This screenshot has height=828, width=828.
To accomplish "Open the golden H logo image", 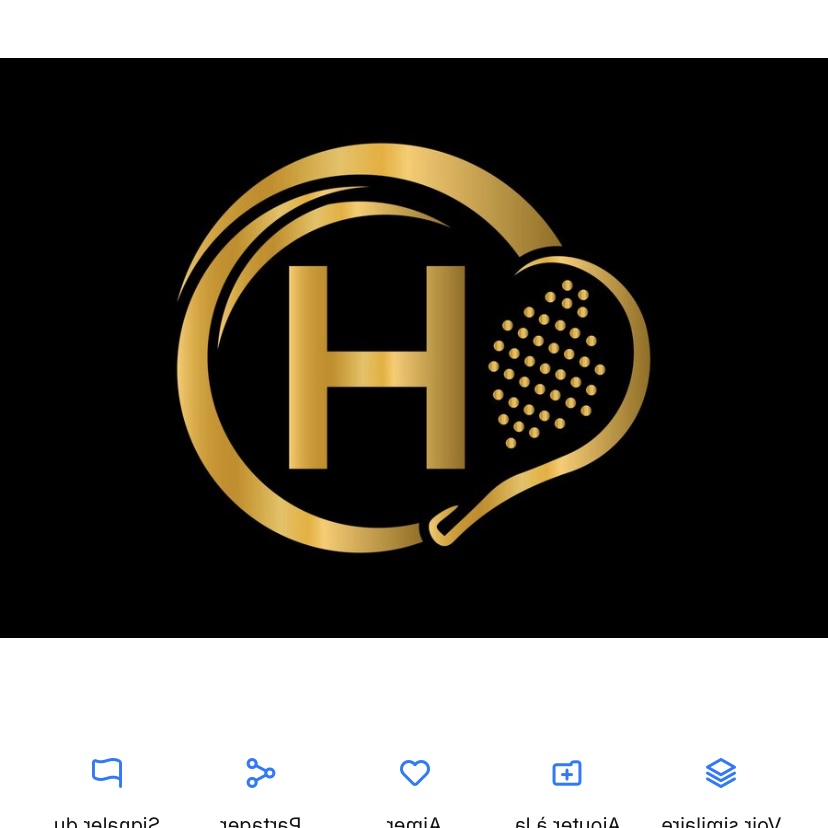I will click(x=414, y=348).
